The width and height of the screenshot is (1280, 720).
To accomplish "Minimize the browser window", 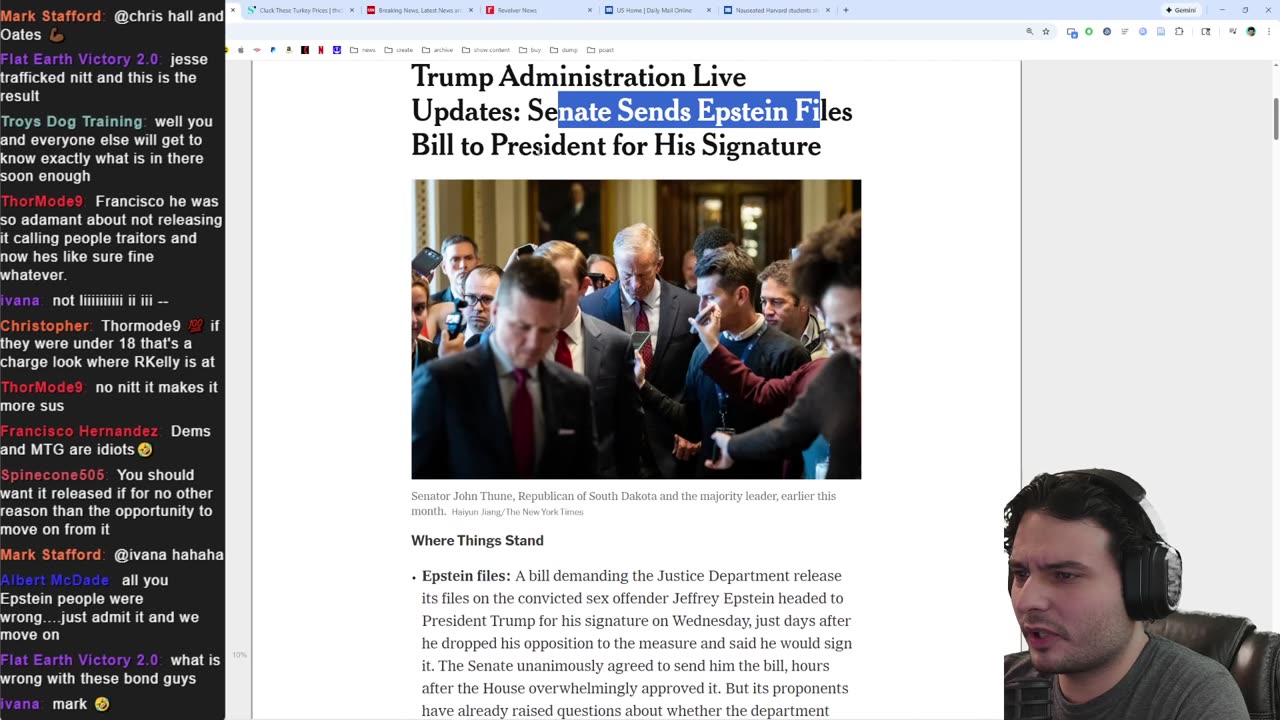I will [1222, 10].
